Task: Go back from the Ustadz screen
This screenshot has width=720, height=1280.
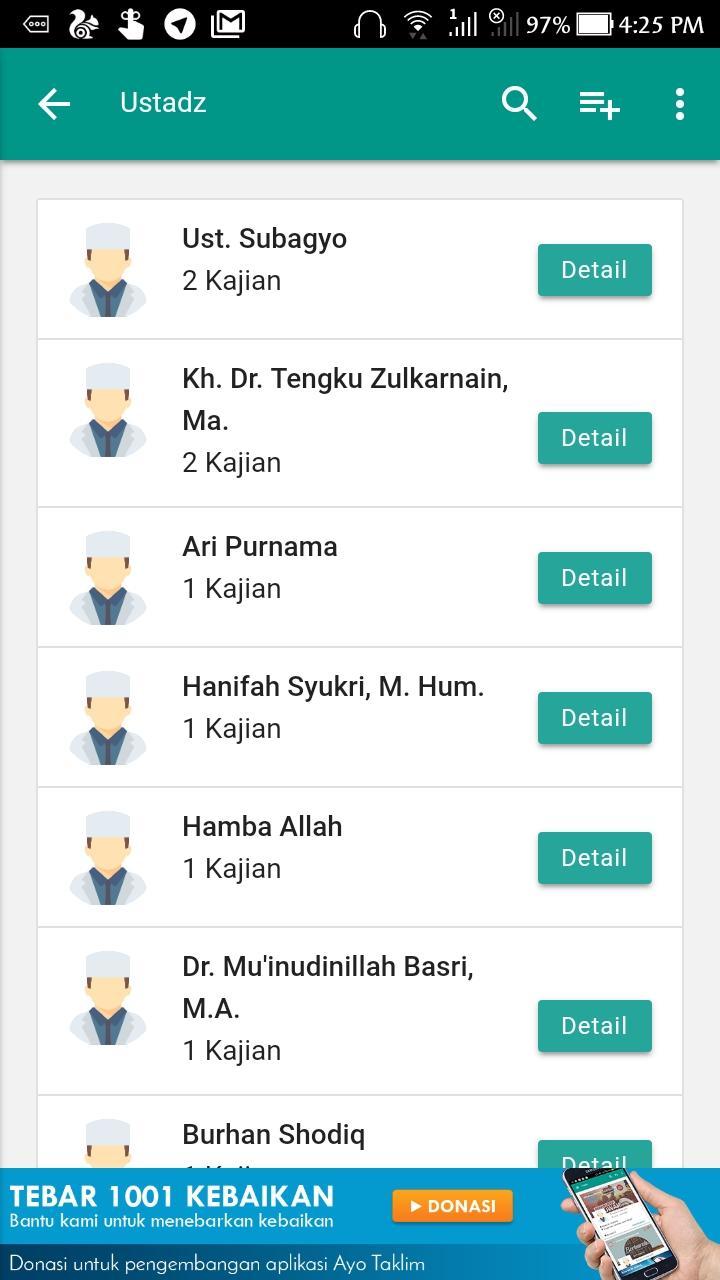Action: 54,104
